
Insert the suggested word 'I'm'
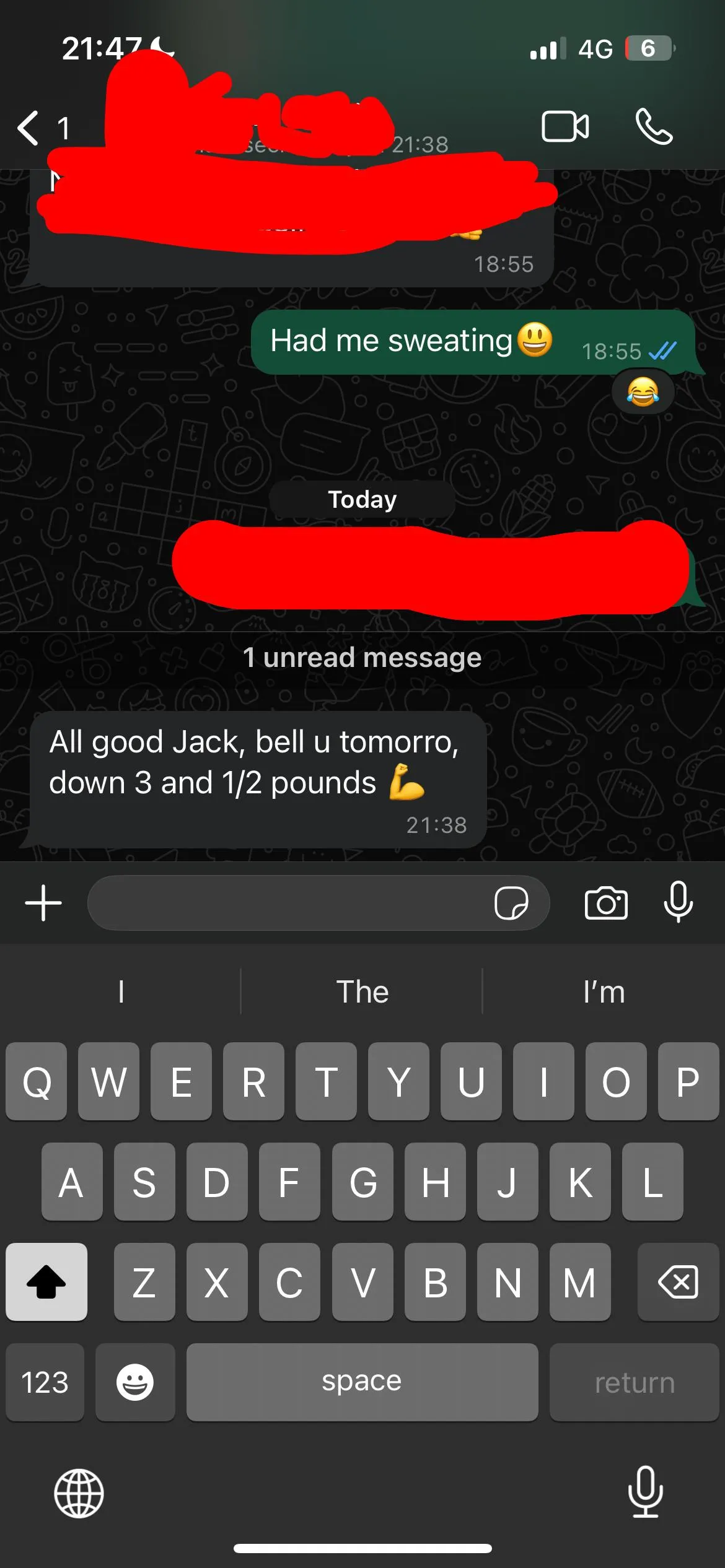(604, 991)
